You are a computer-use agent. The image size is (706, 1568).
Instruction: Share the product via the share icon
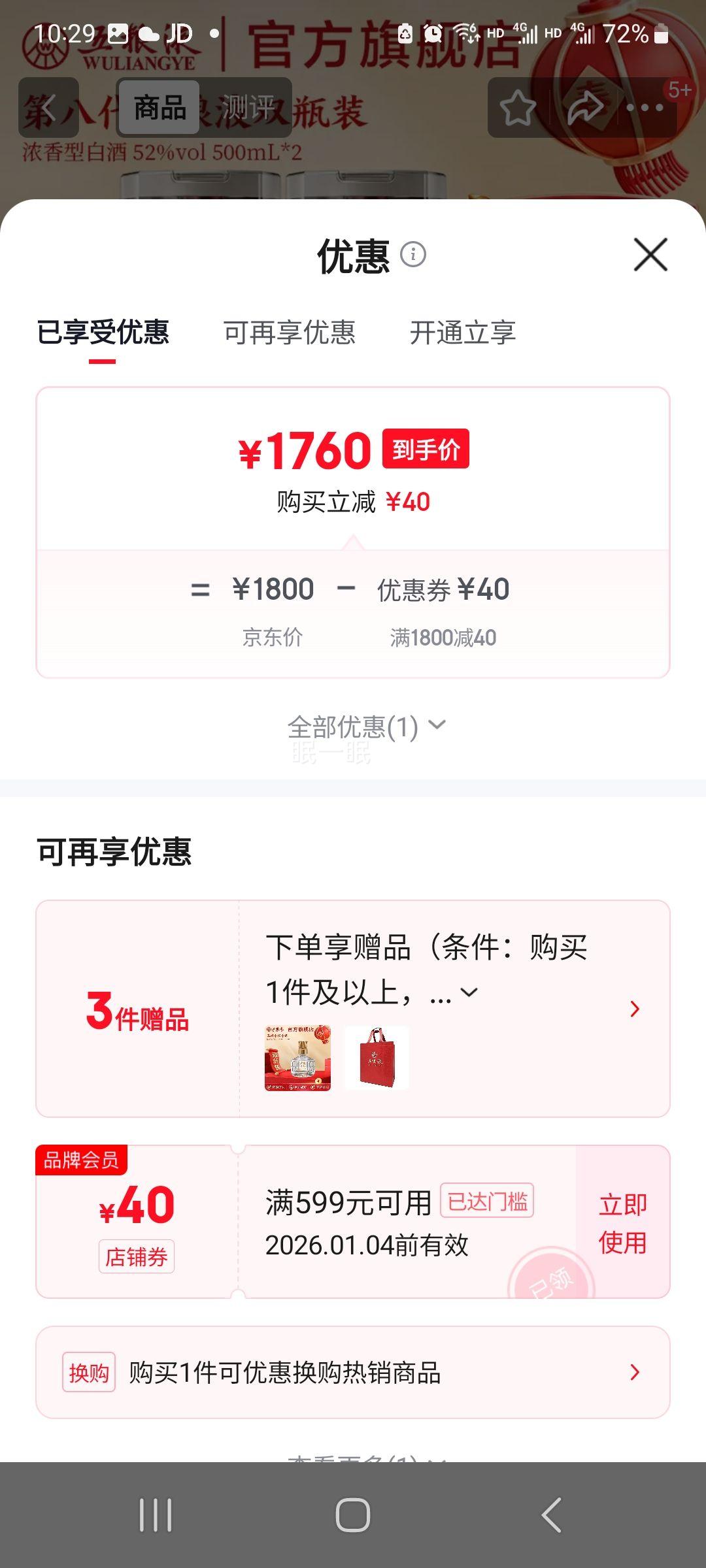point(583,108)
